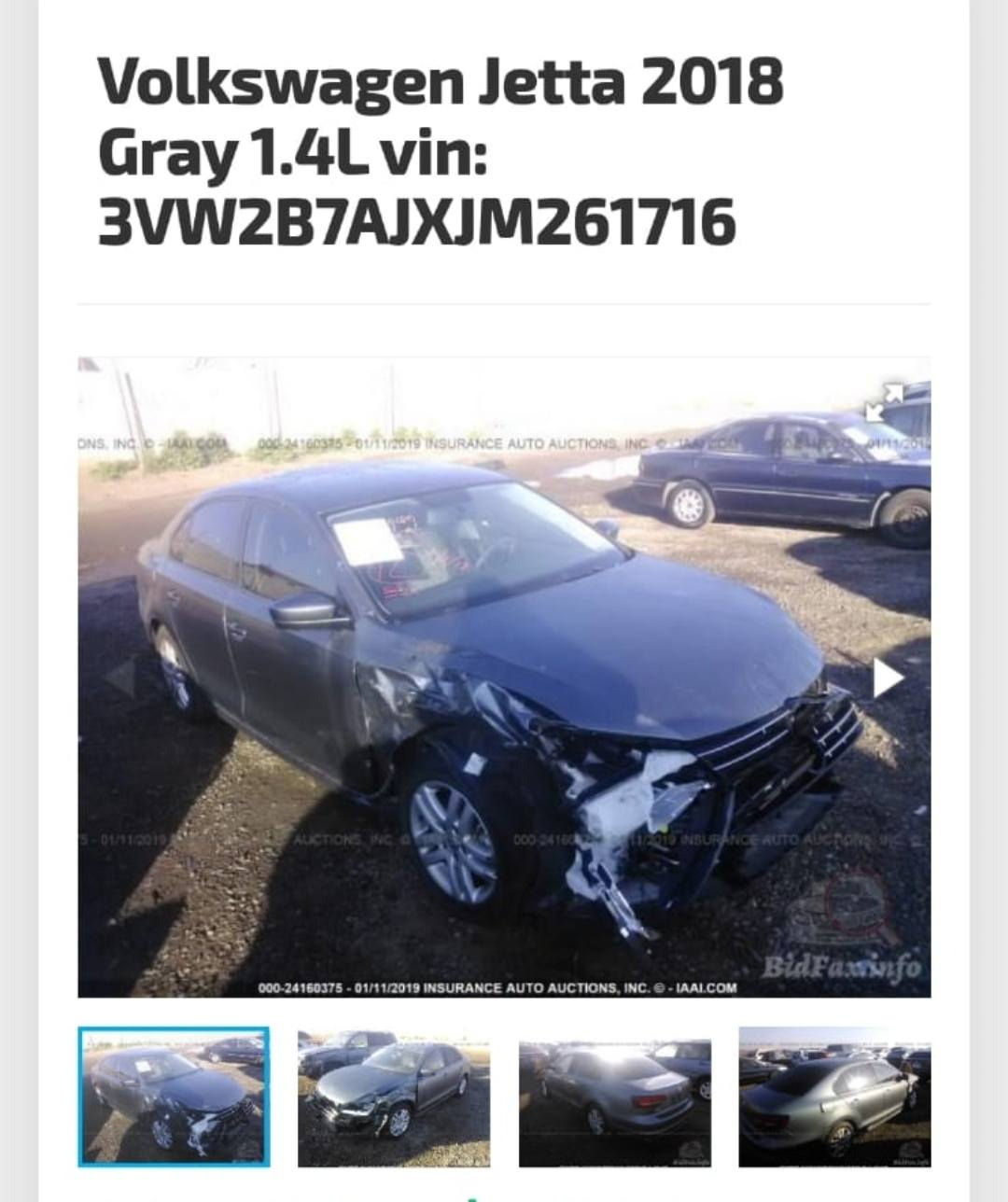Open the second thumbnail of the Jetta
This screenshot has height=1202, width=1008.
[393, 1097]
